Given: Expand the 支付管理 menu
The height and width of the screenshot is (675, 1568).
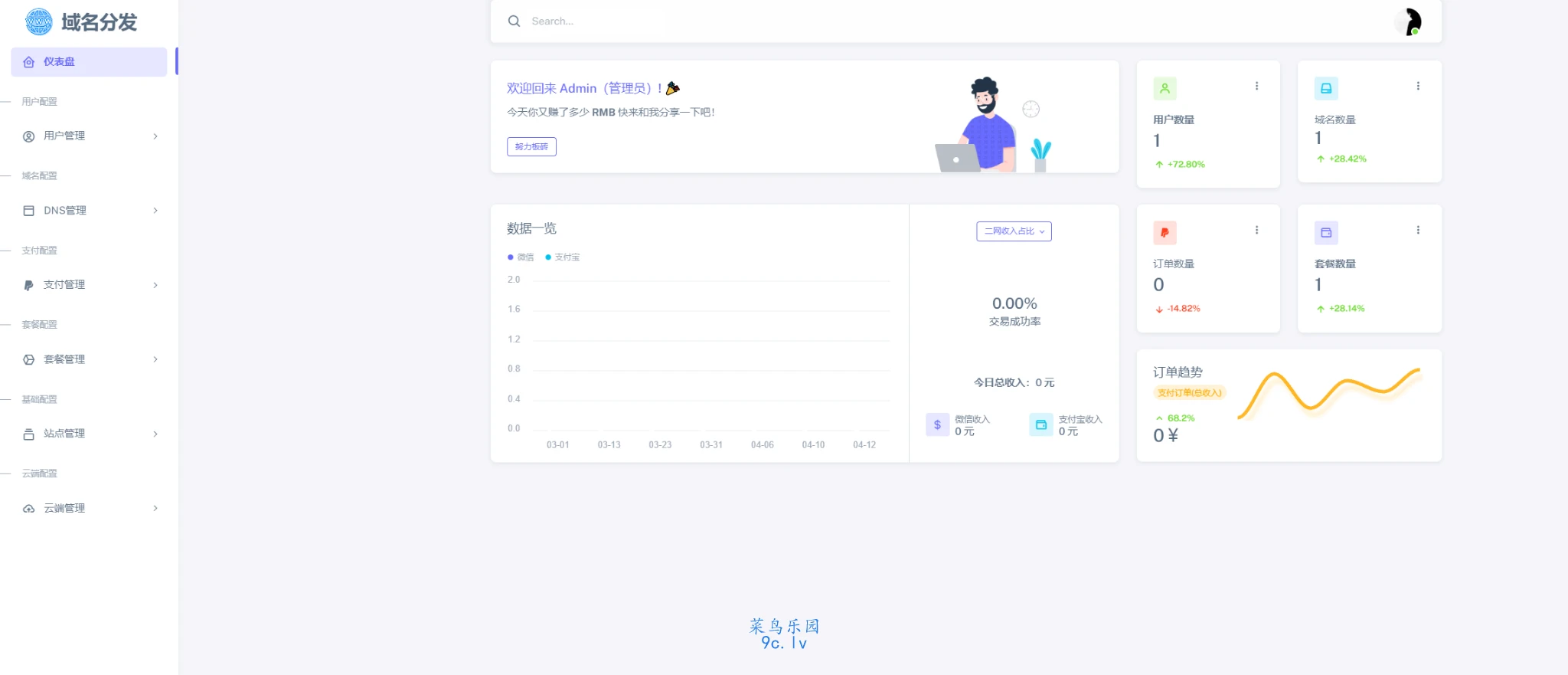Looking at the screenshot, I should point(88,285).
